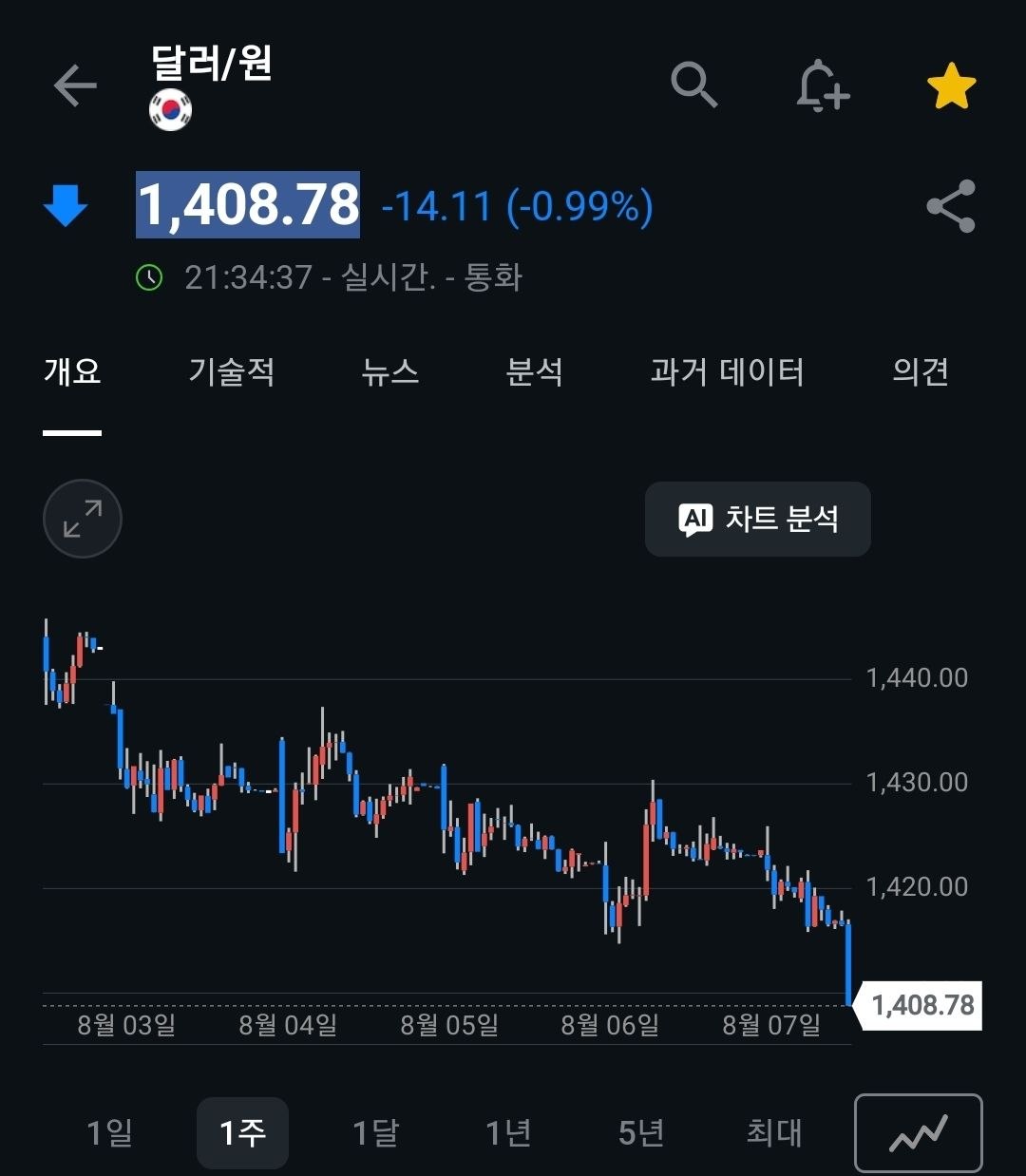Switch chart range to 5년

click(x=642, y=1132)
